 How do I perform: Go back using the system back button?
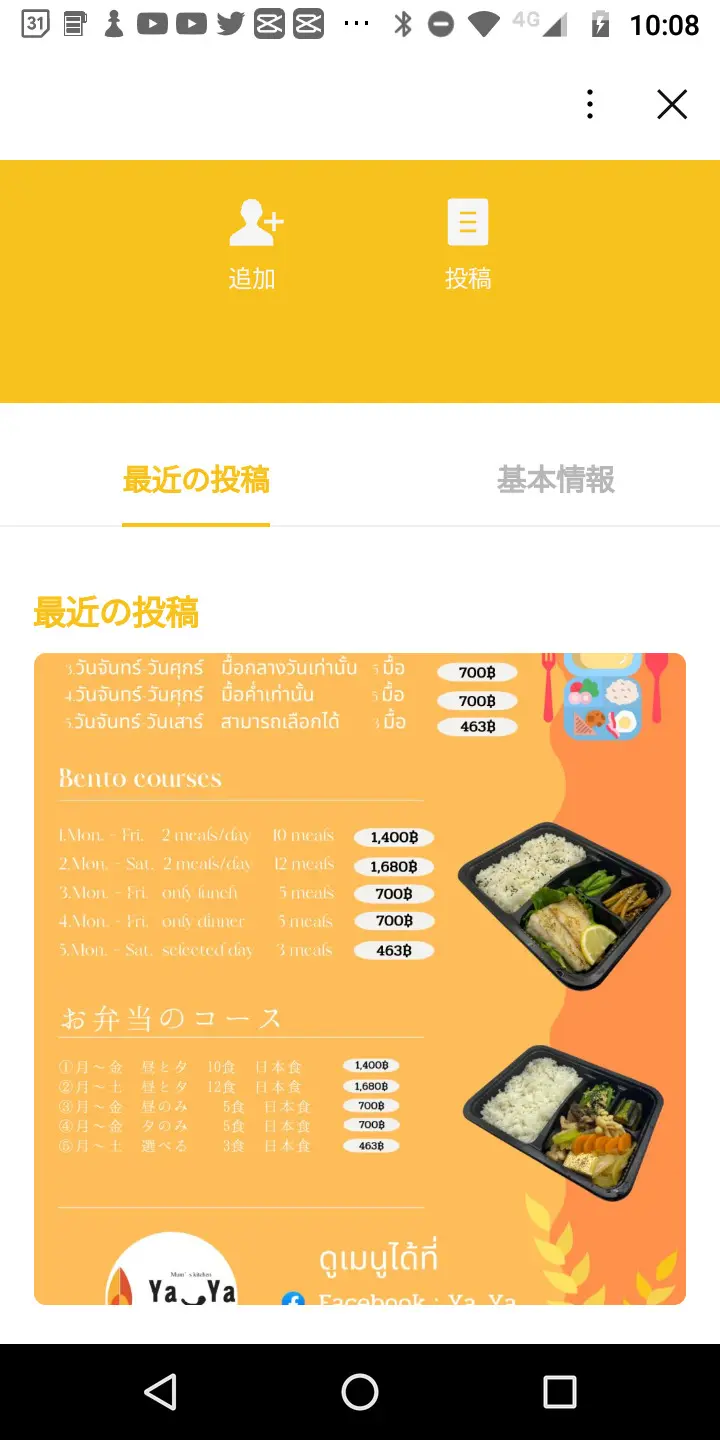[160, 1391]
